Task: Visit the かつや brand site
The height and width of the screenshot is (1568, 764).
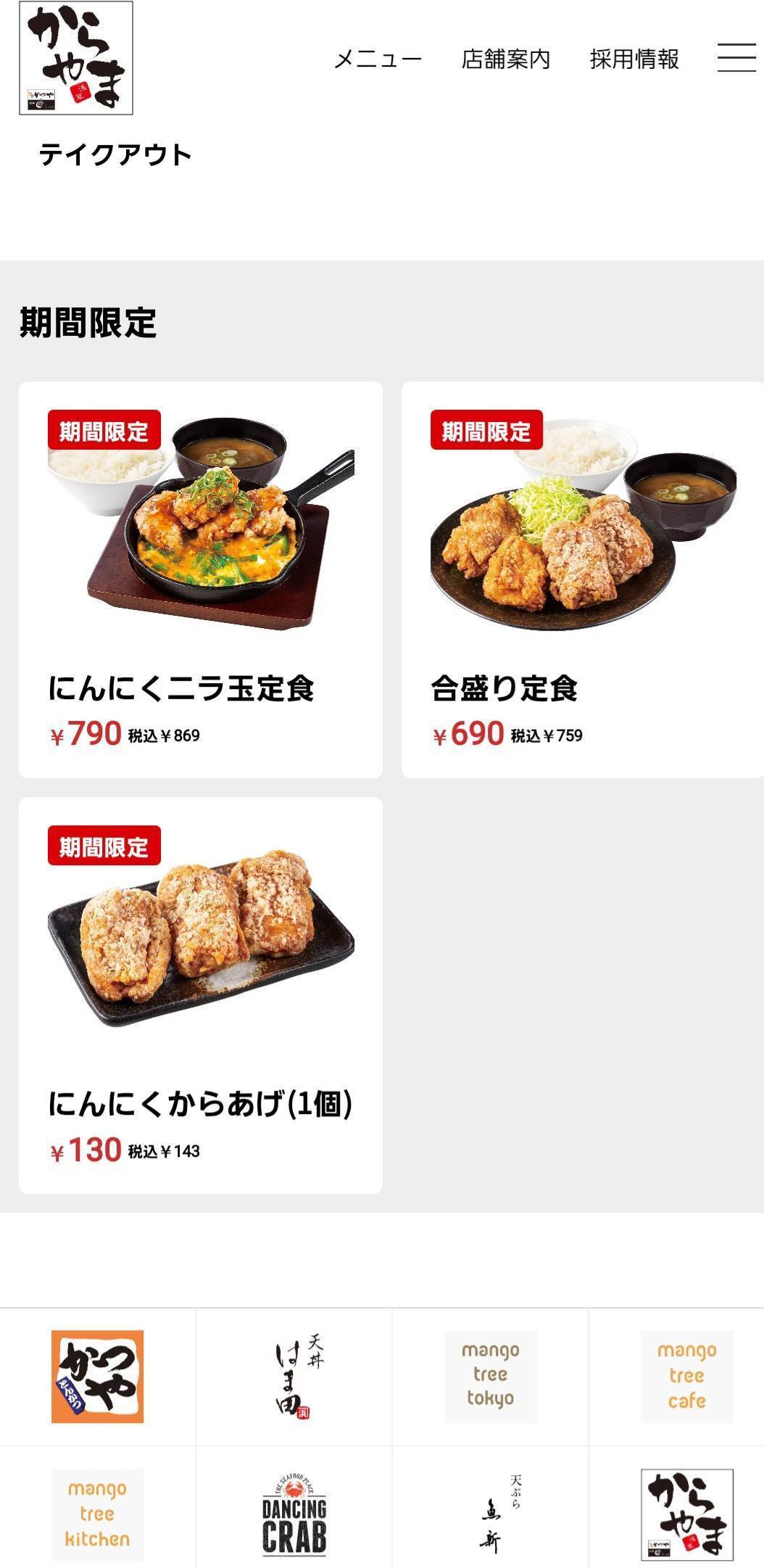Action: pos(97,1376)
